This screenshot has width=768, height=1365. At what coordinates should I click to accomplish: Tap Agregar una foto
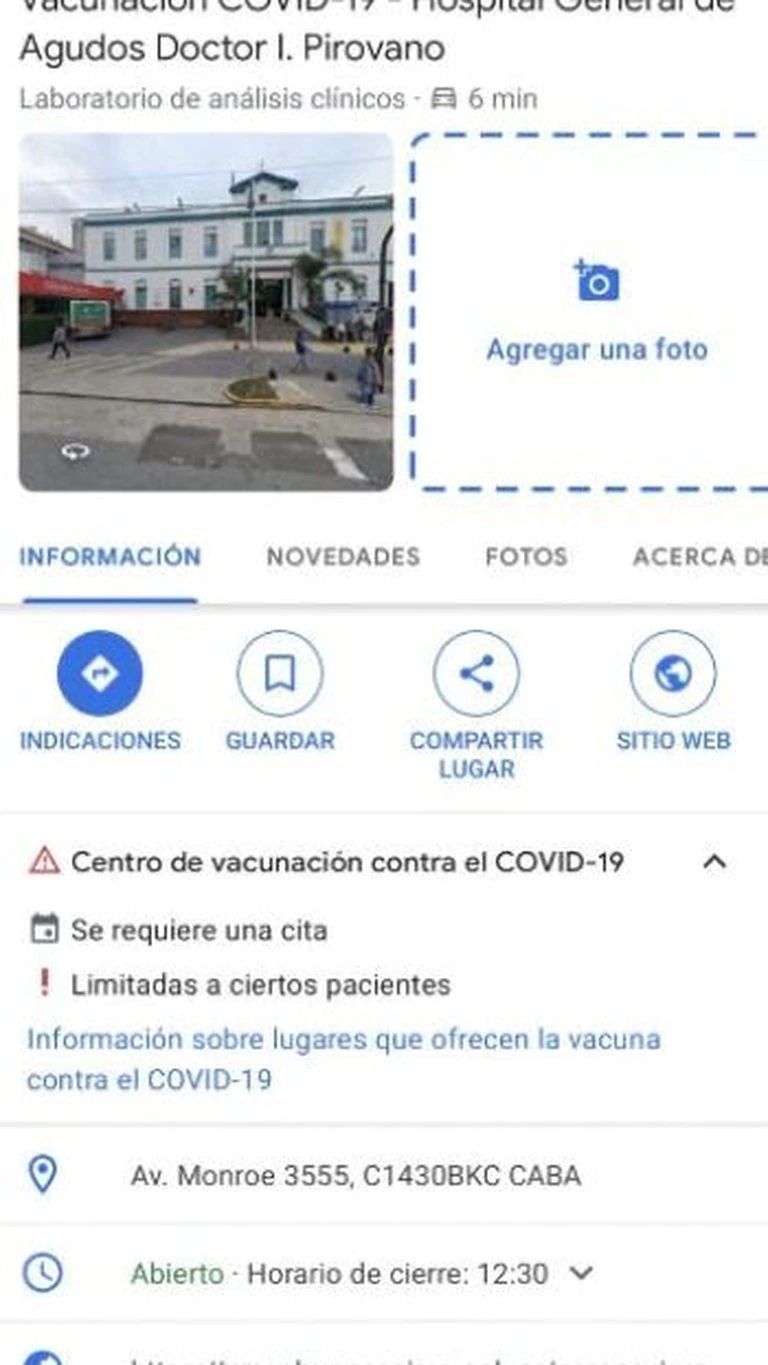click(596, 312)
